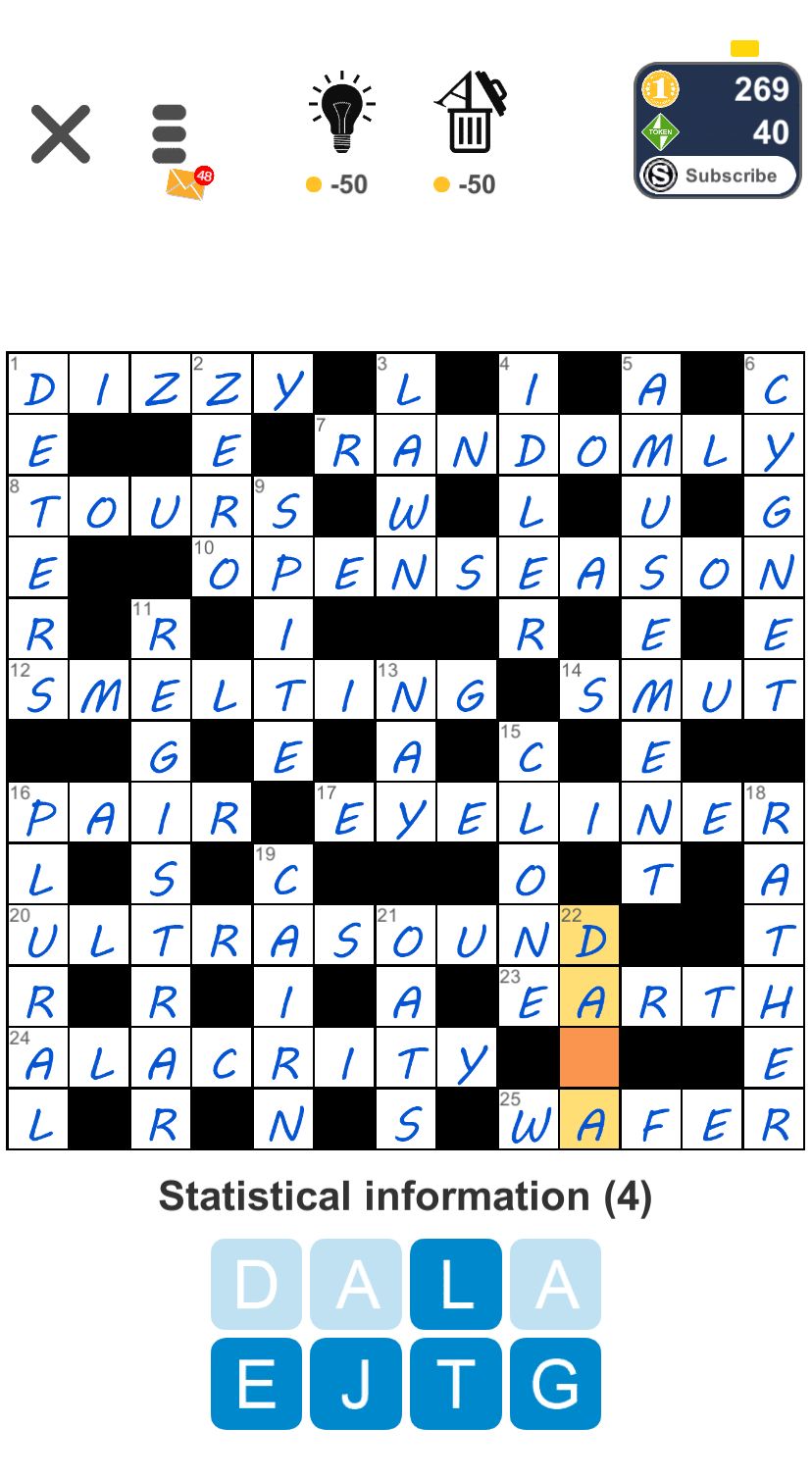
Task: Close the crossword puzzle
Action: [x=60, y=133]
